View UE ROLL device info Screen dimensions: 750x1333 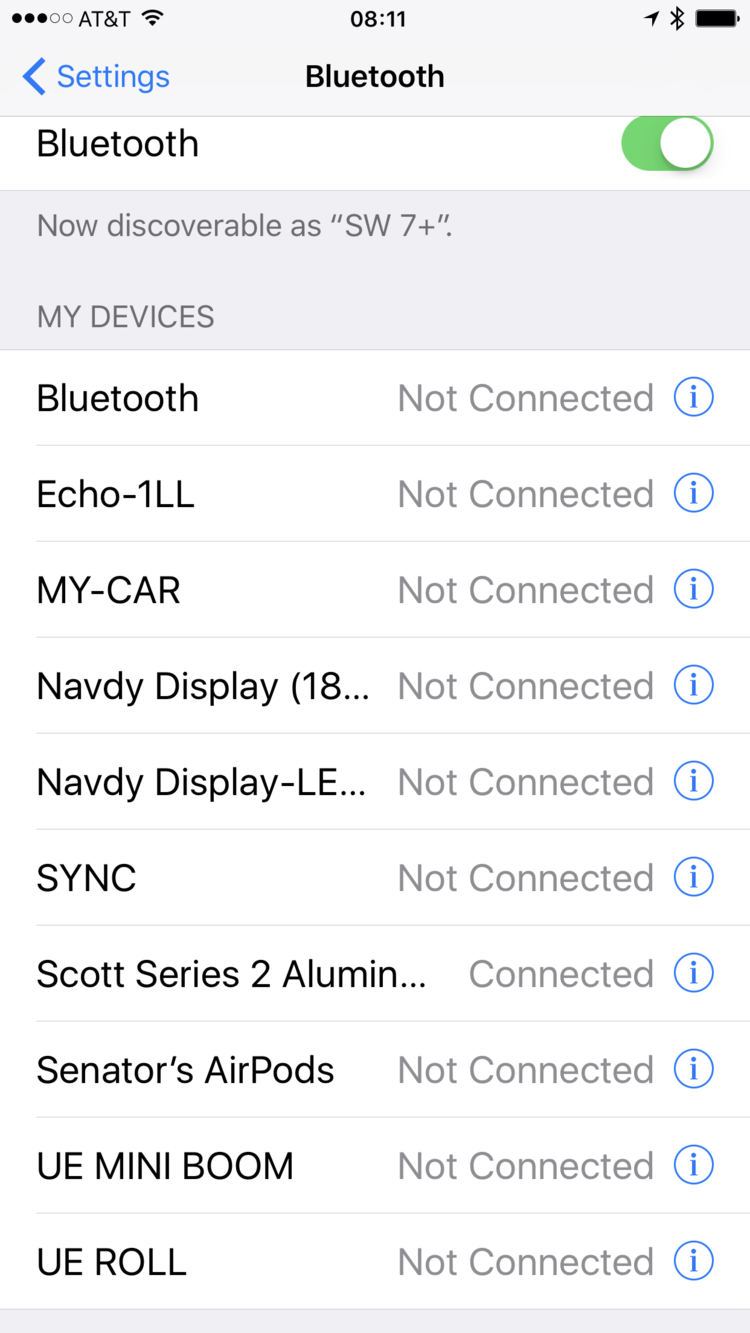(694, 1261)
